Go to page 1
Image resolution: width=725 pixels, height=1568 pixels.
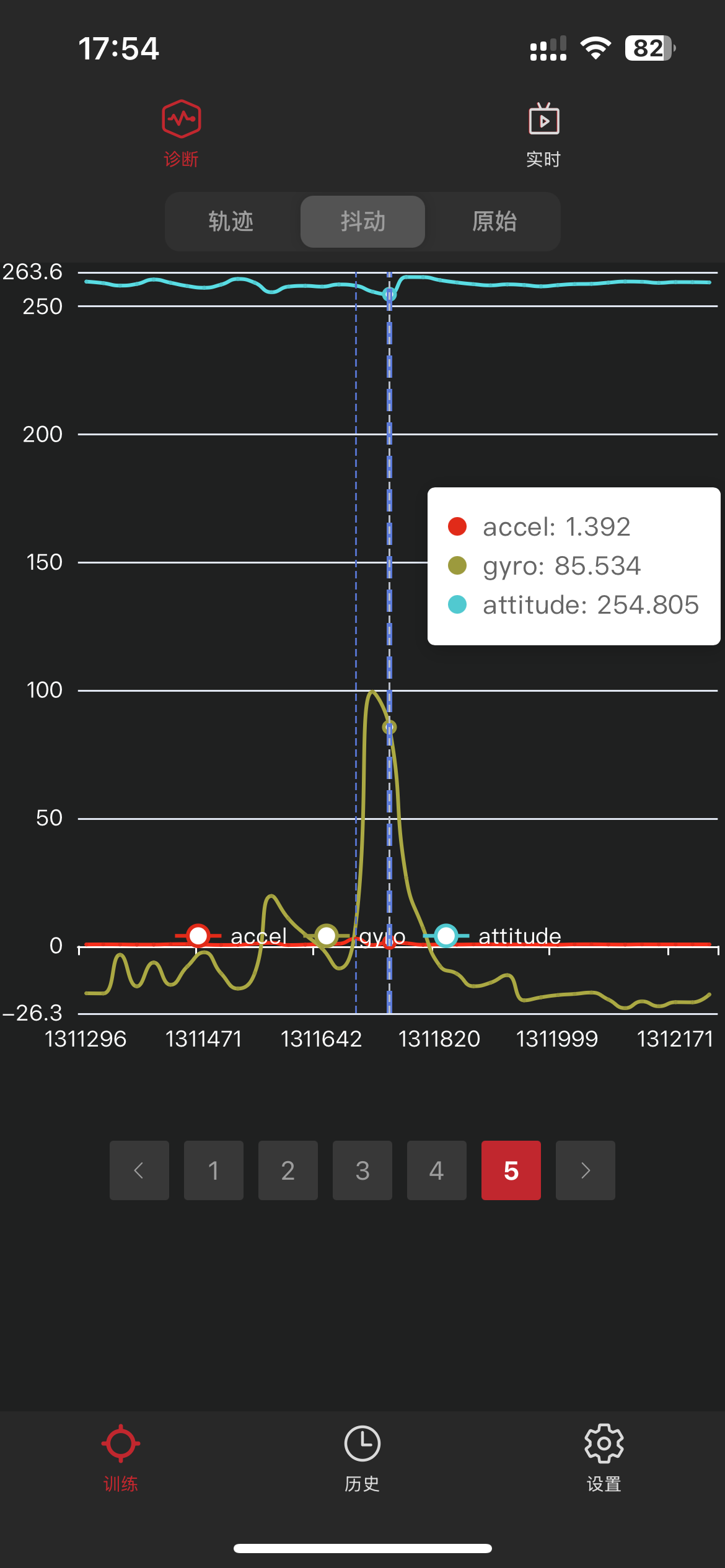pyautogui.click(x=214, y=1170)
